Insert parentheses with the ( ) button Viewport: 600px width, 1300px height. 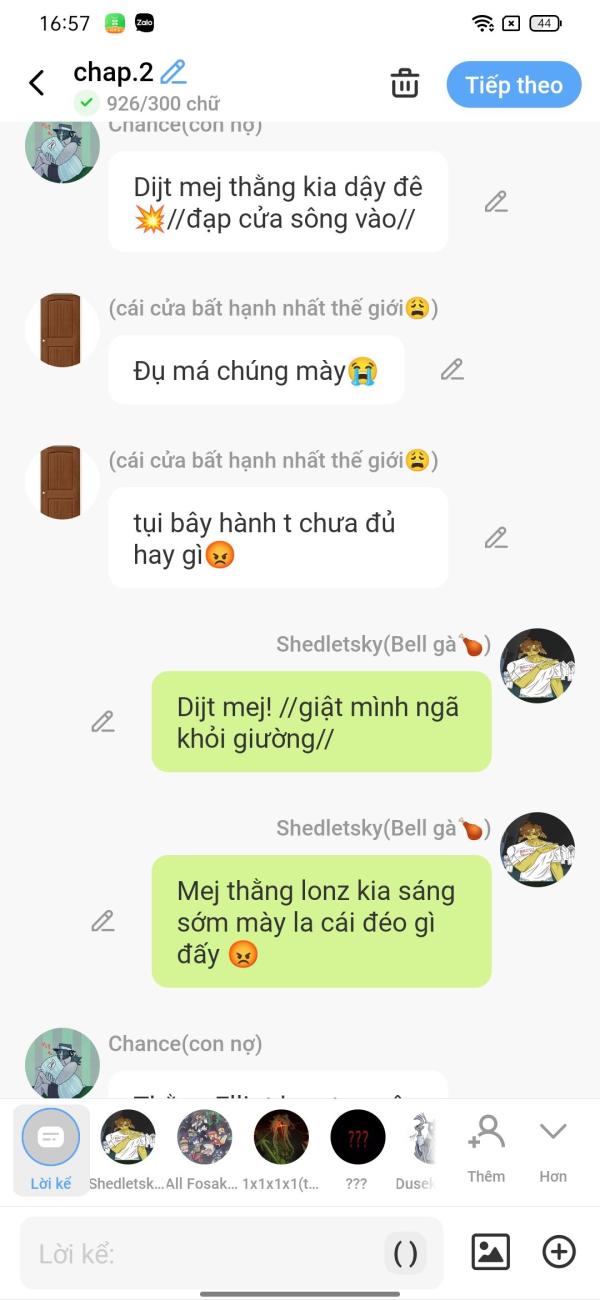tap(405, 1253)
